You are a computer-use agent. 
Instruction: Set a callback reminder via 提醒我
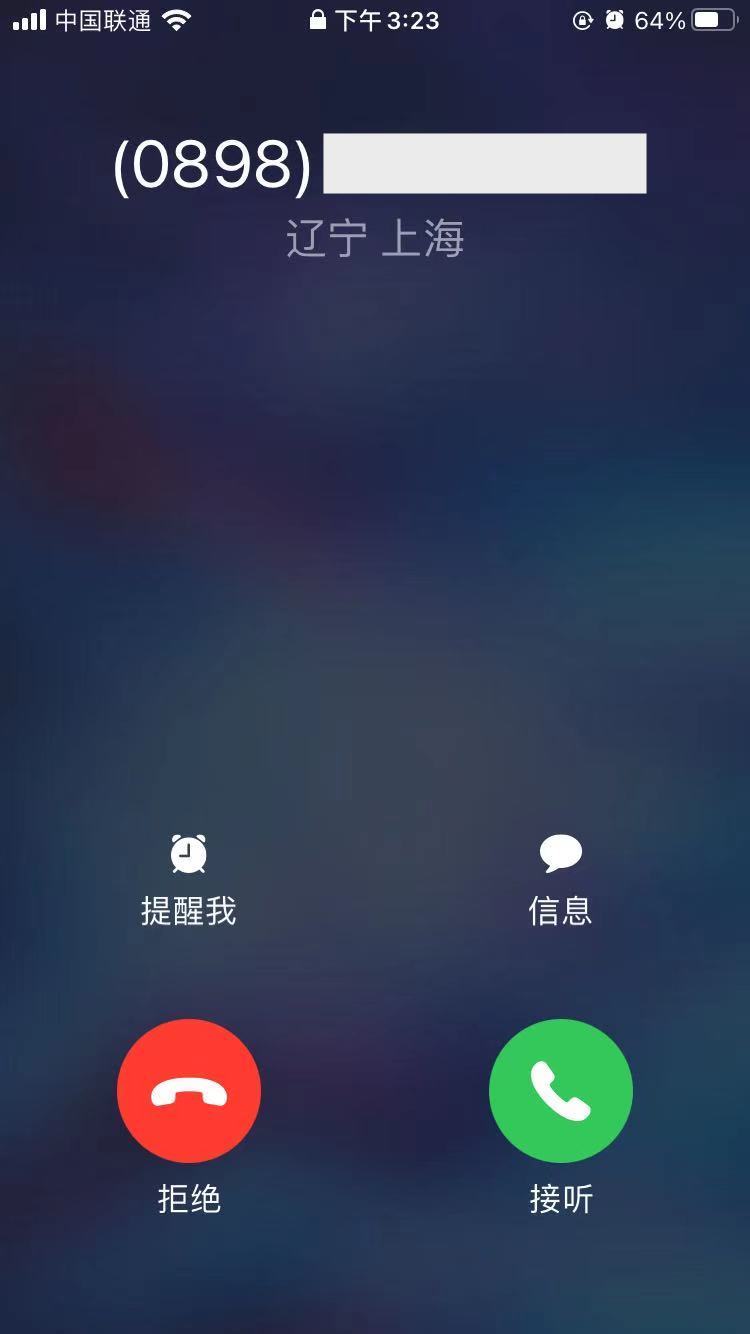(188, 880)
